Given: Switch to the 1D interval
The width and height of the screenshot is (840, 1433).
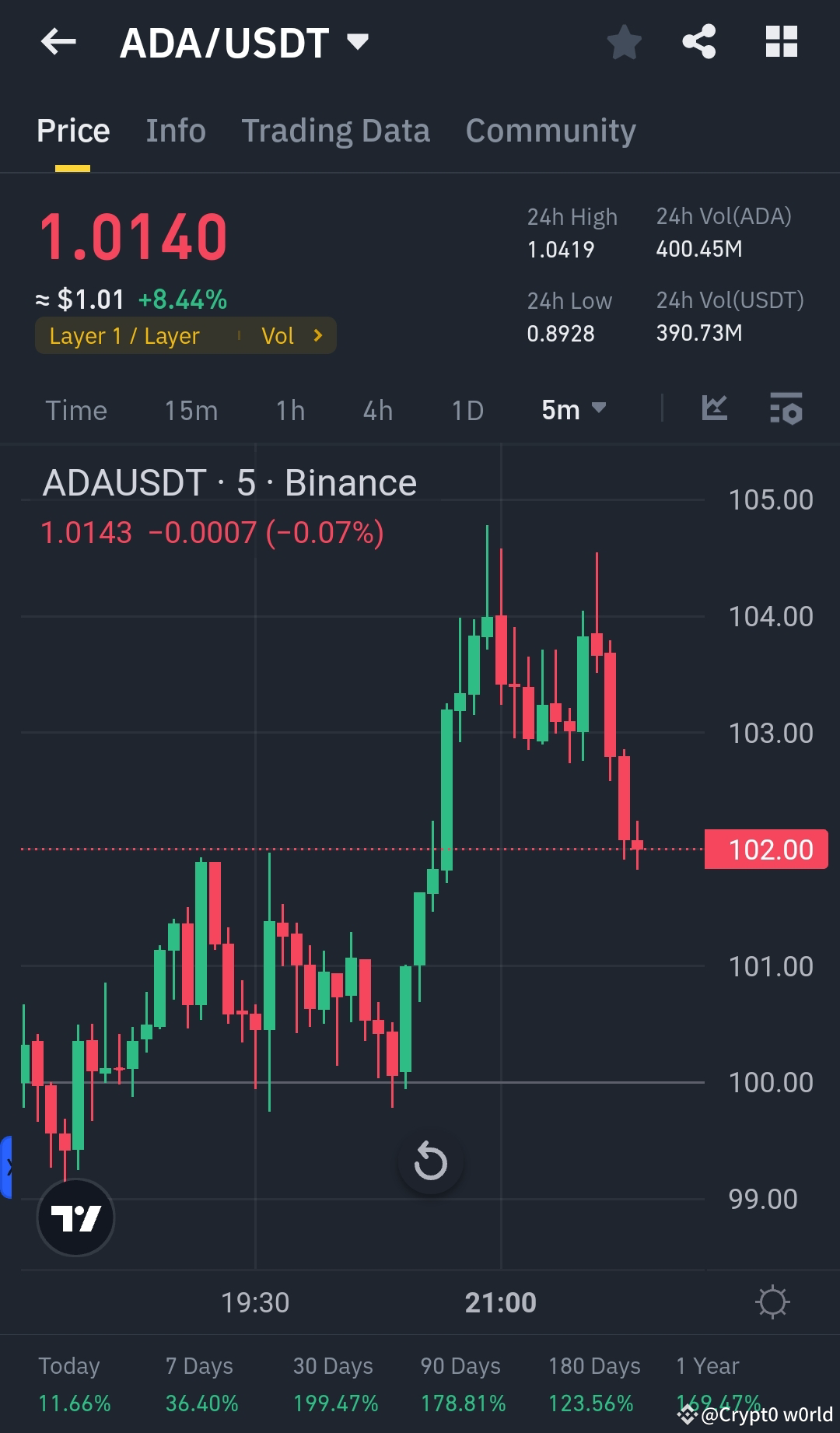Looking at the screenshot, I should 467,410.
